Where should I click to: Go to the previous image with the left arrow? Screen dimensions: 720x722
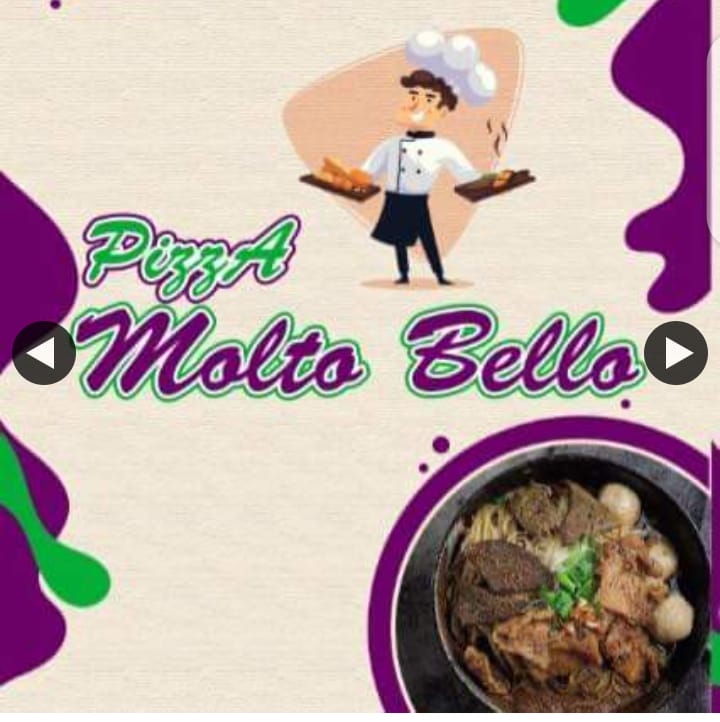point(43,353)
